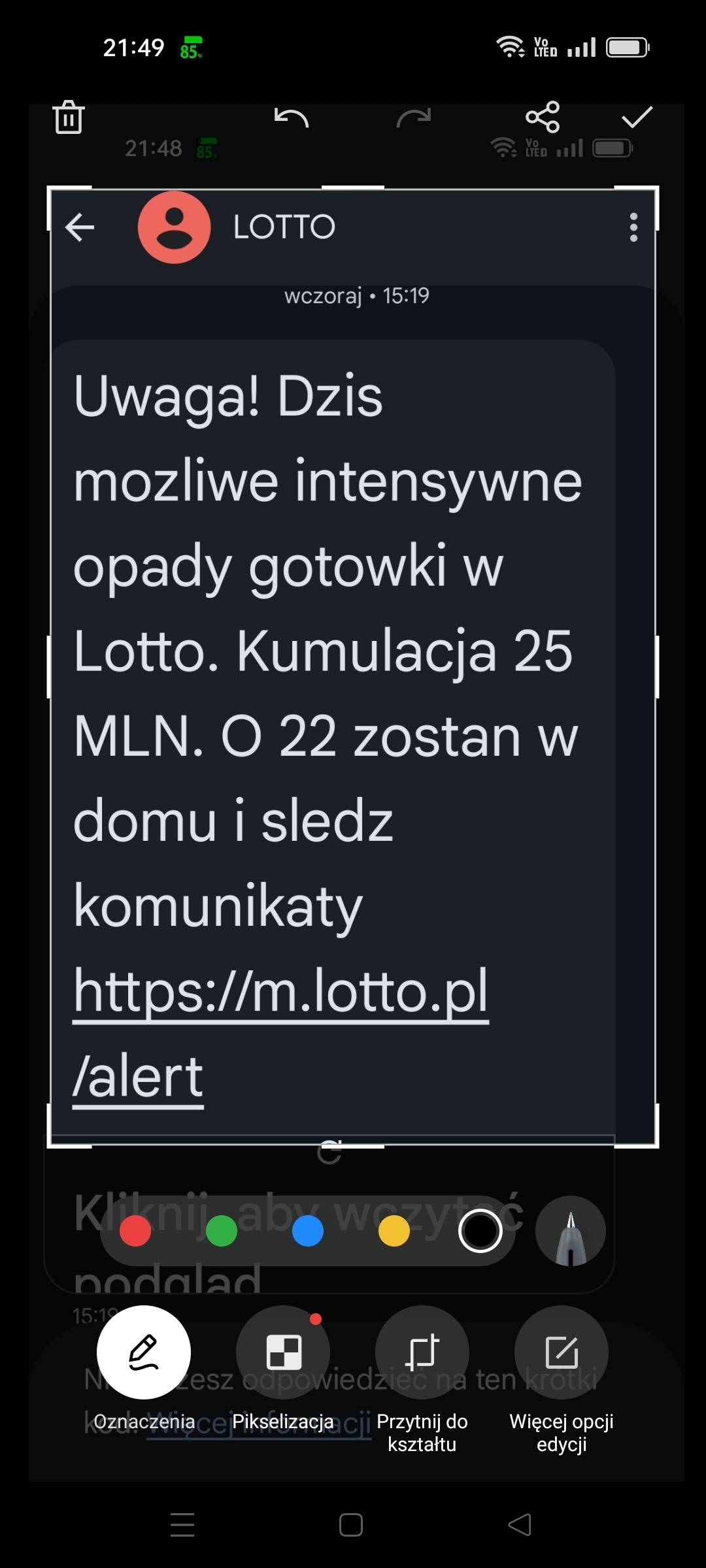Select the green marker color
The height and width of the screenshot is (1568, 706).
pyautogui.click(x=222, y=1231)
